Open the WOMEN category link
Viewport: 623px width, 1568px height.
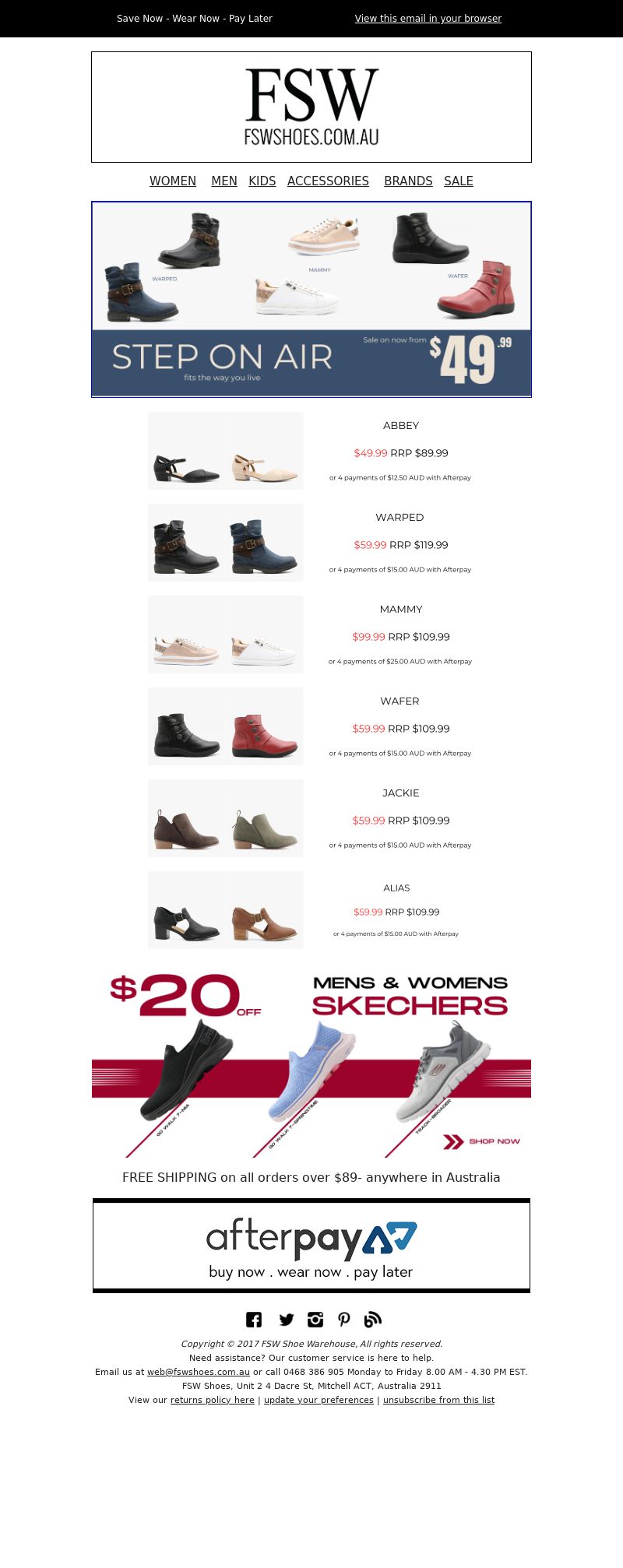pyautogui.click(x=173, y=181)
